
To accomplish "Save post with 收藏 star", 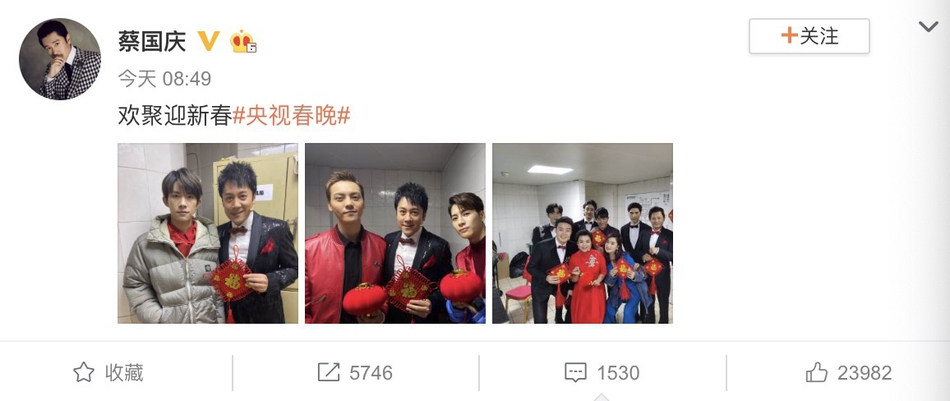I will tap(109, 373).
